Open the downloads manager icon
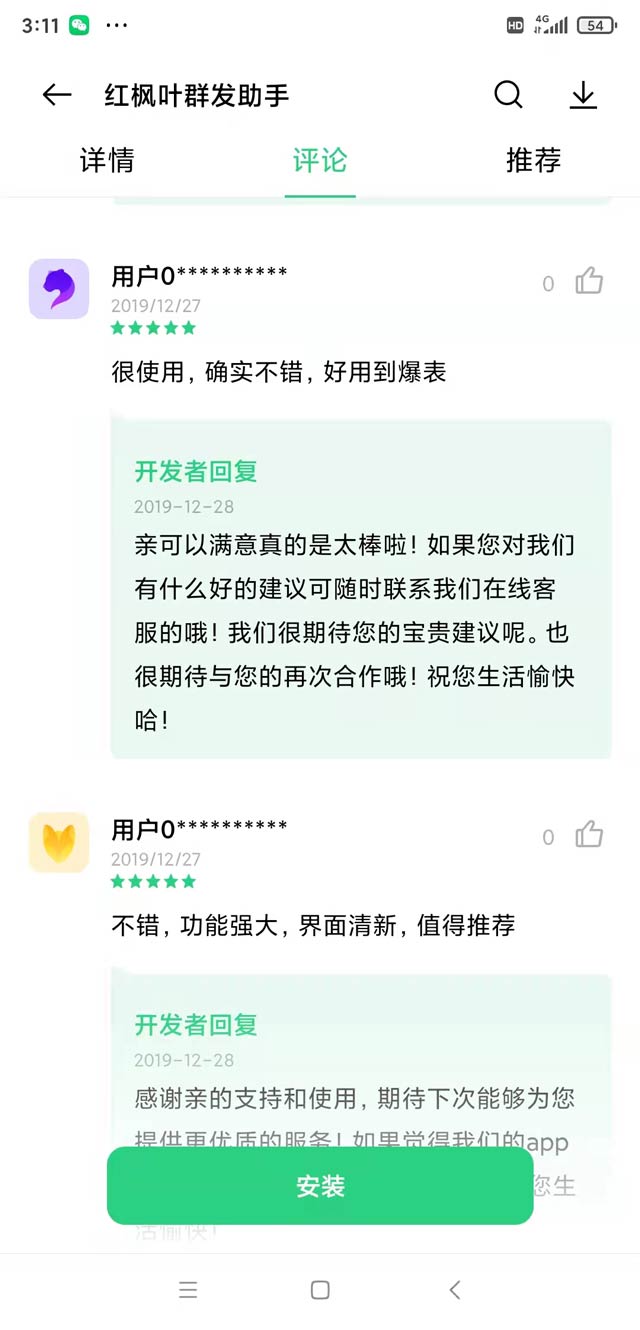Viewport: 640px width, 1330px height. (x=582, y=95)
